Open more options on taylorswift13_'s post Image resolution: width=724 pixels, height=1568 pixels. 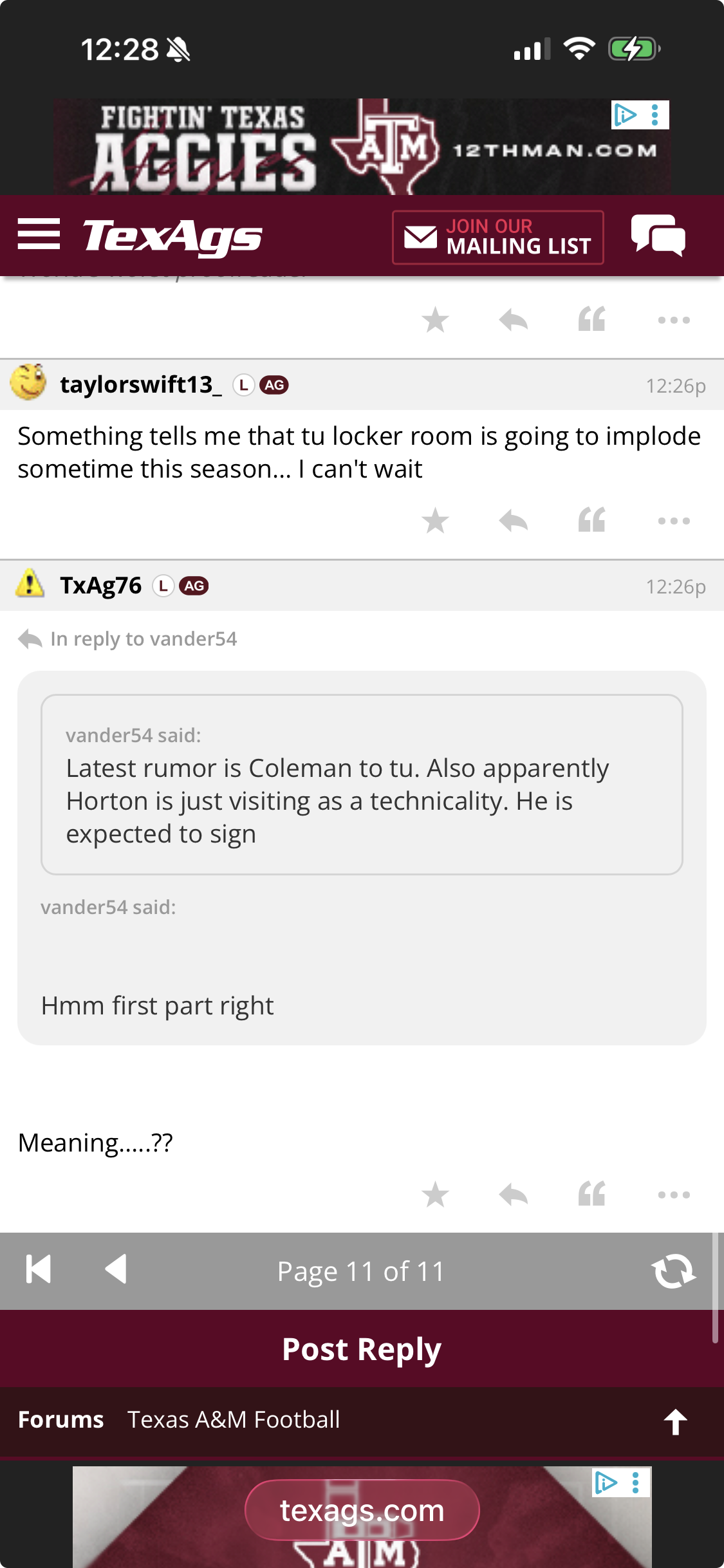pos(673,520)
